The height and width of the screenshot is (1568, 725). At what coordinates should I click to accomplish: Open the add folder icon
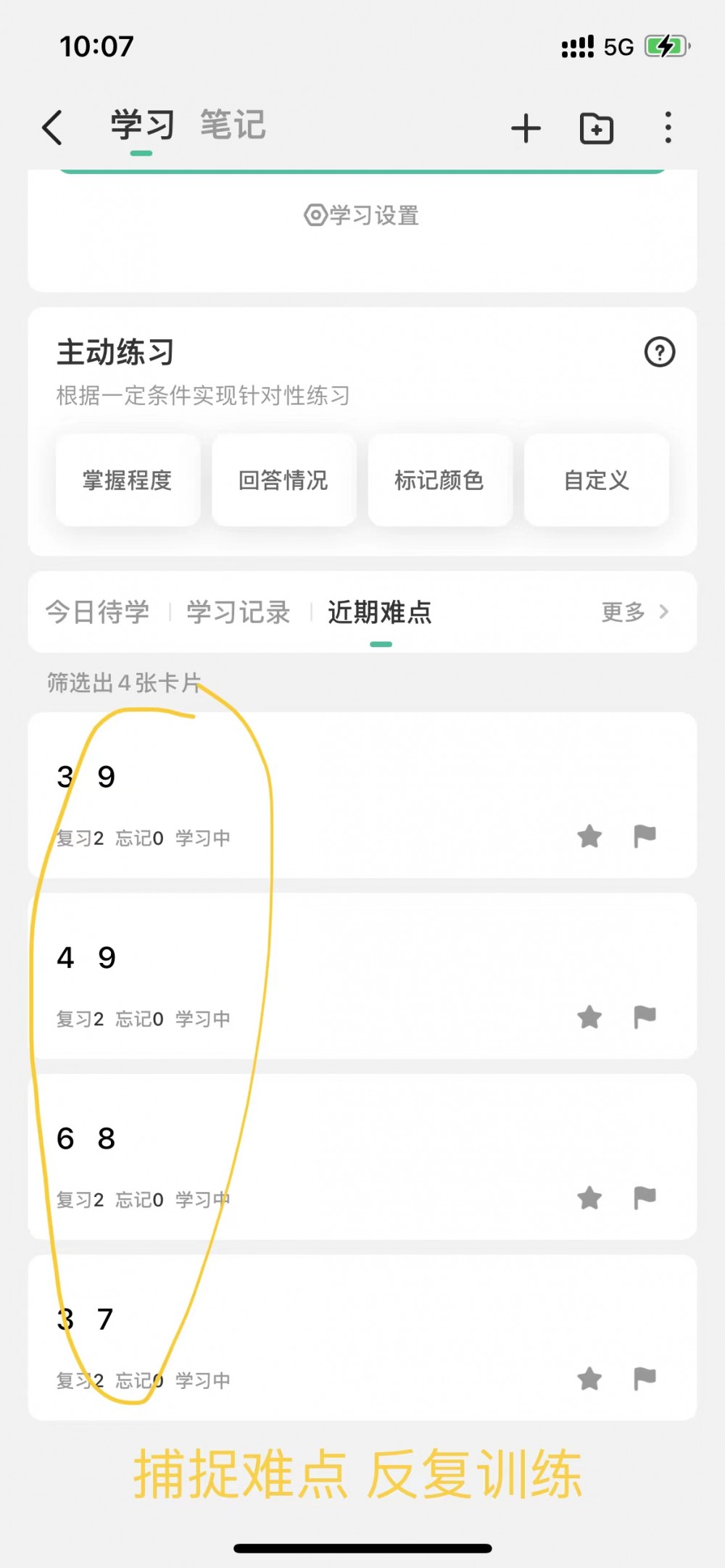point(597,128)
